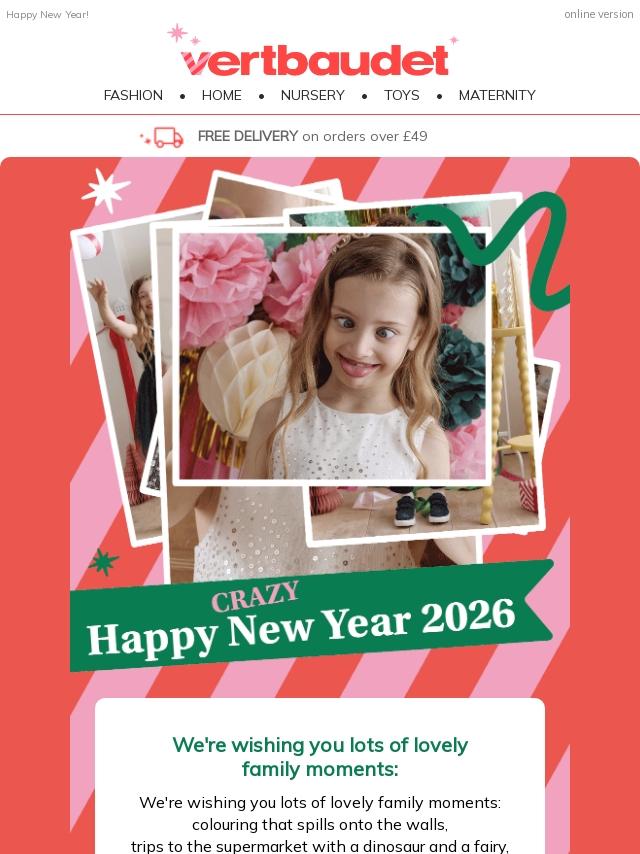Screen dimensions: 640x854
Task: Select the Nursery category
Action: tap(312, 95)
